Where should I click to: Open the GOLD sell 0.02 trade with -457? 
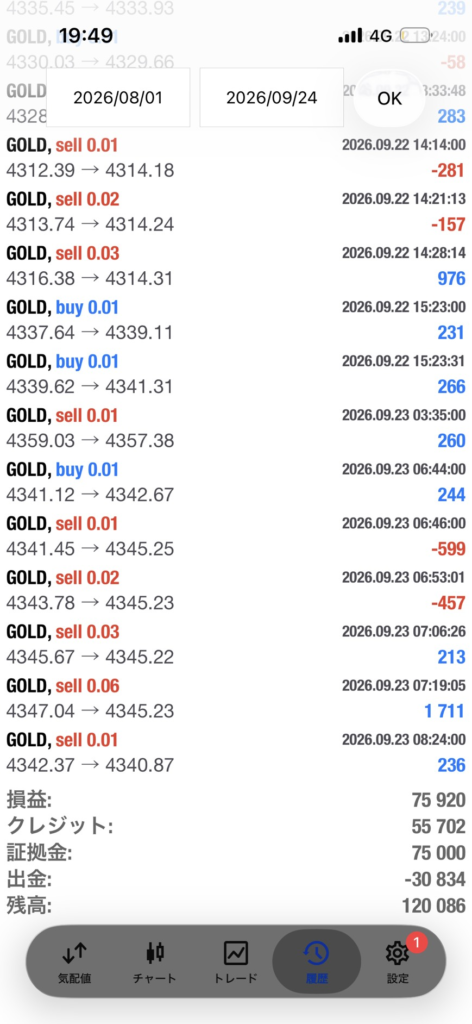pyautogui.click(x=236, y=590)
